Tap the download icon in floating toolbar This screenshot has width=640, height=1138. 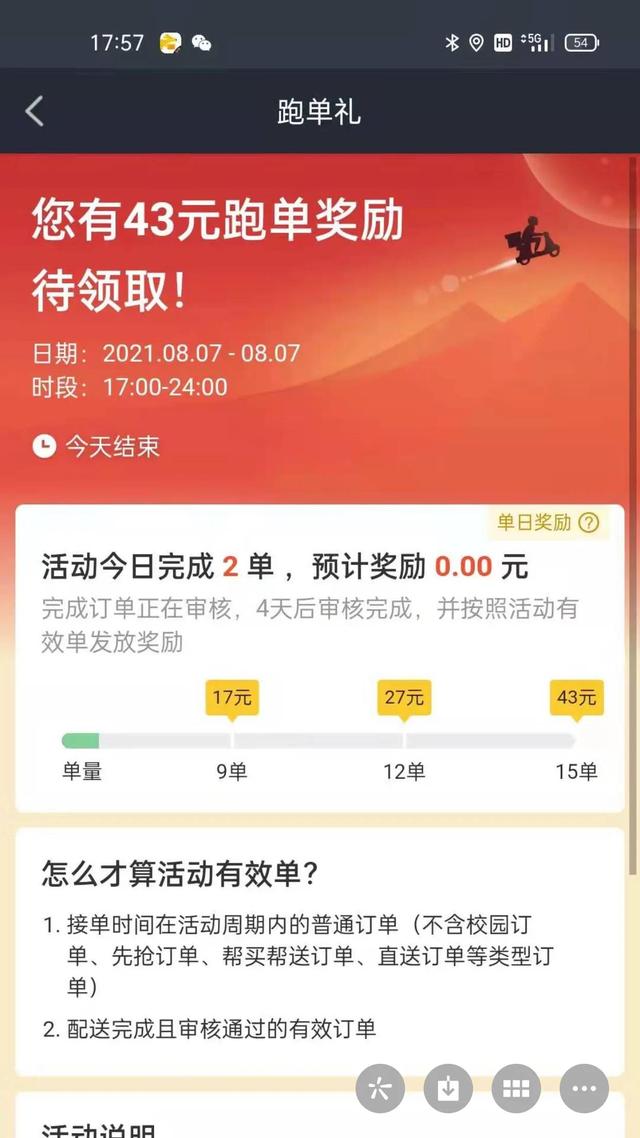(448, 1088)
